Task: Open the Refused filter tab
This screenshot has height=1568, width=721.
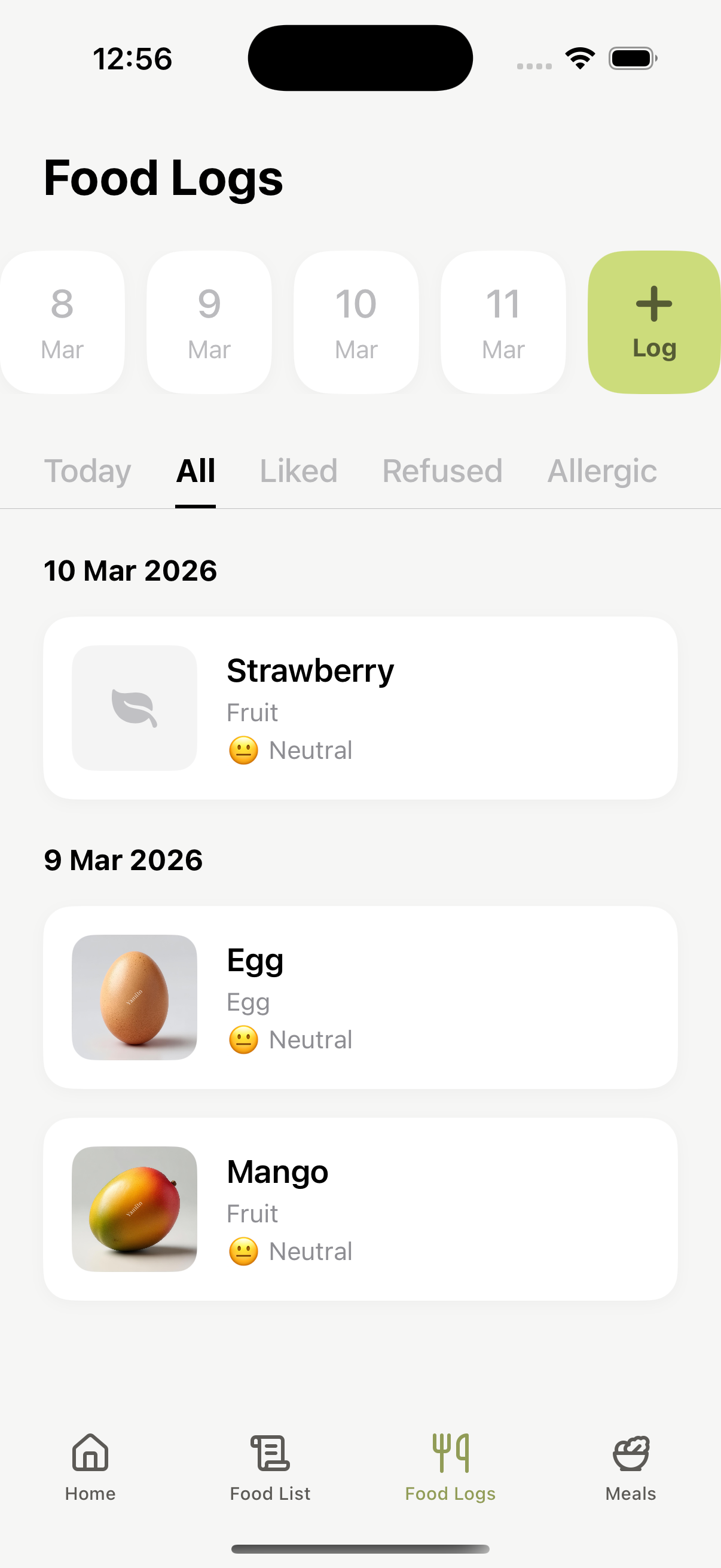Action: 442,471
